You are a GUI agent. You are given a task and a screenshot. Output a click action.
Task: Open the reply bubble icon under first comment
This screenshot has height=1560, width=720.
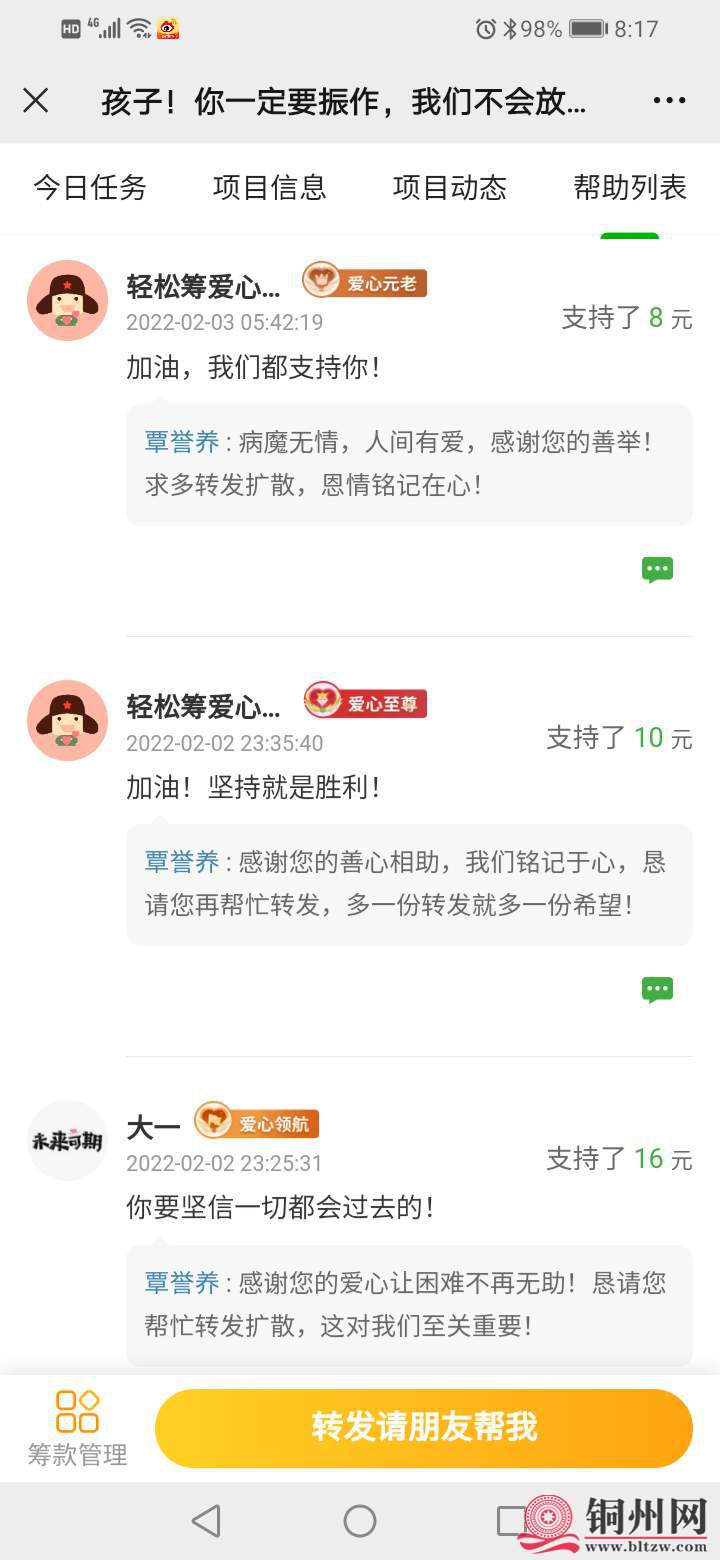tap(657, 568)
